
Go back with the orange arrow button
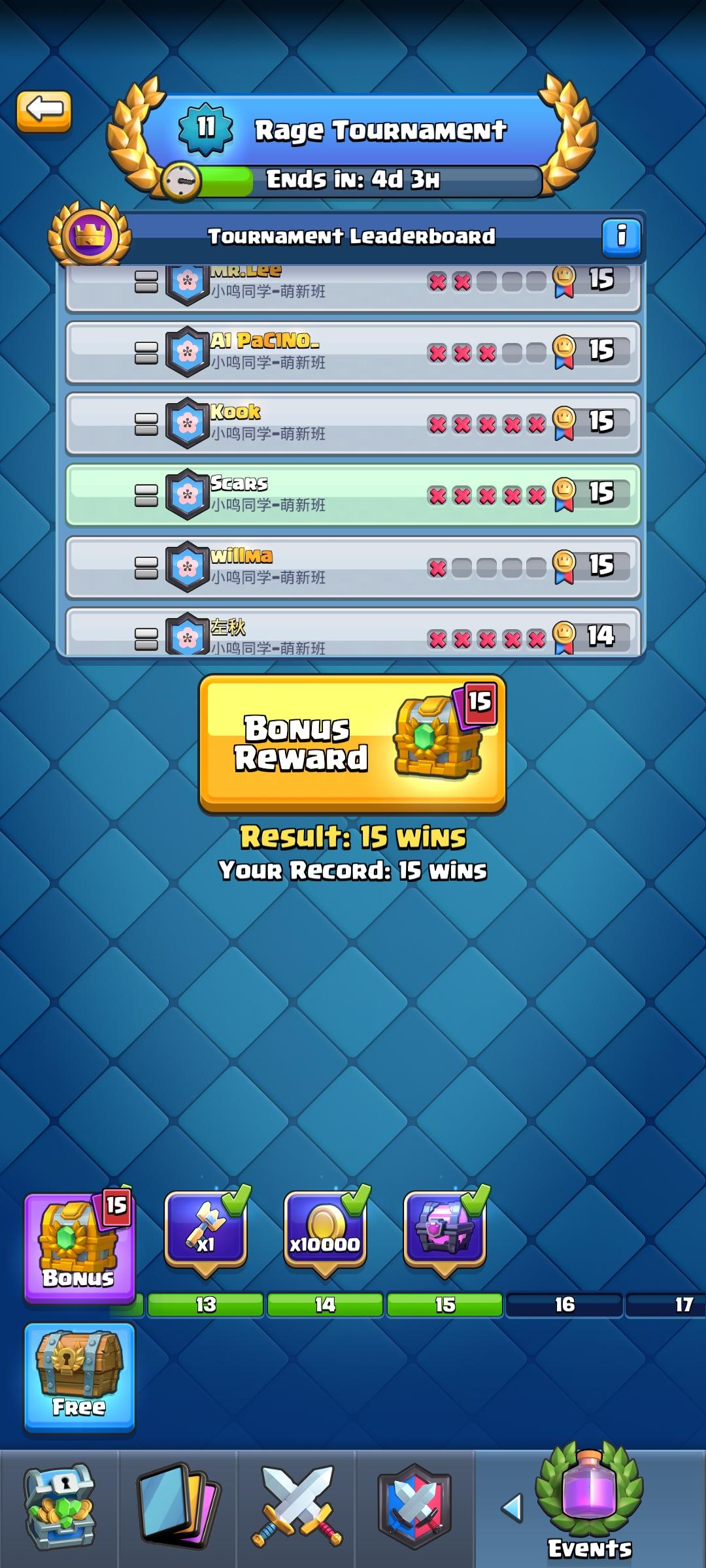(44, 110)
